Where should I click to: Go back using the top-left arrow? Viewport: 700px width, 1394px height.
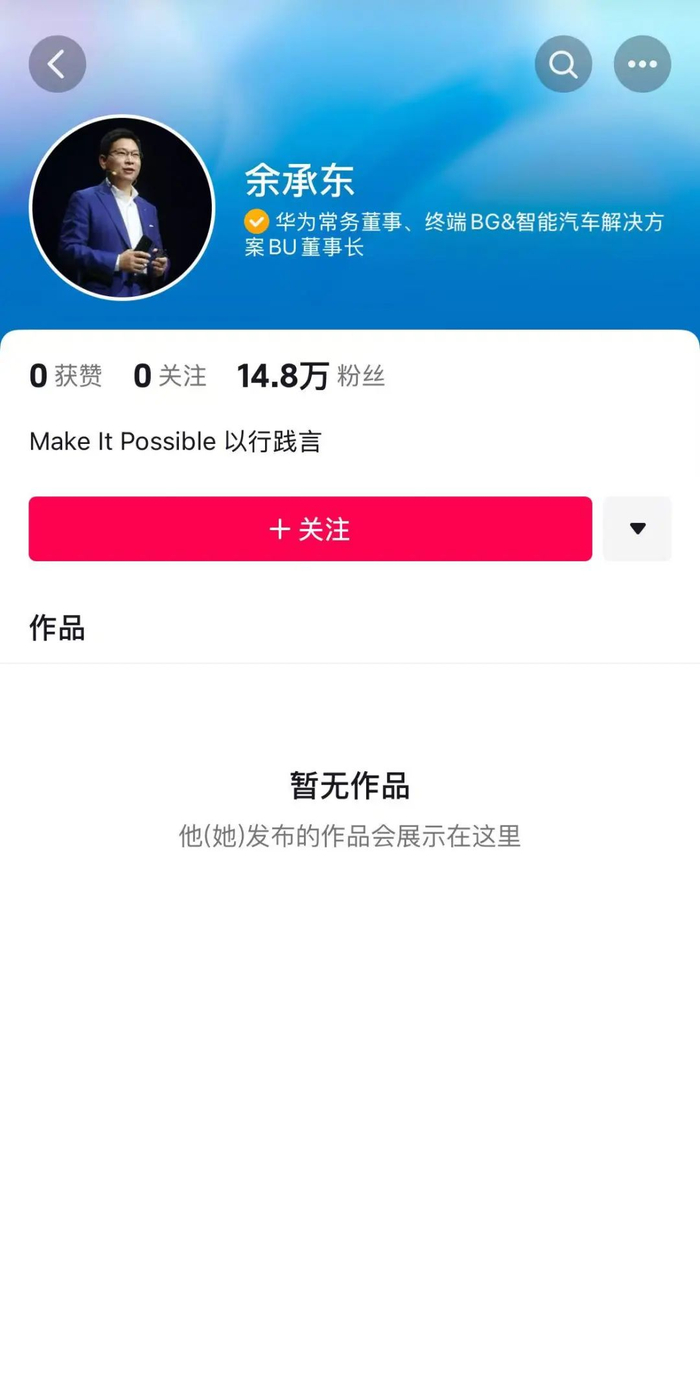pyautogui.click(x=57, y=65)
